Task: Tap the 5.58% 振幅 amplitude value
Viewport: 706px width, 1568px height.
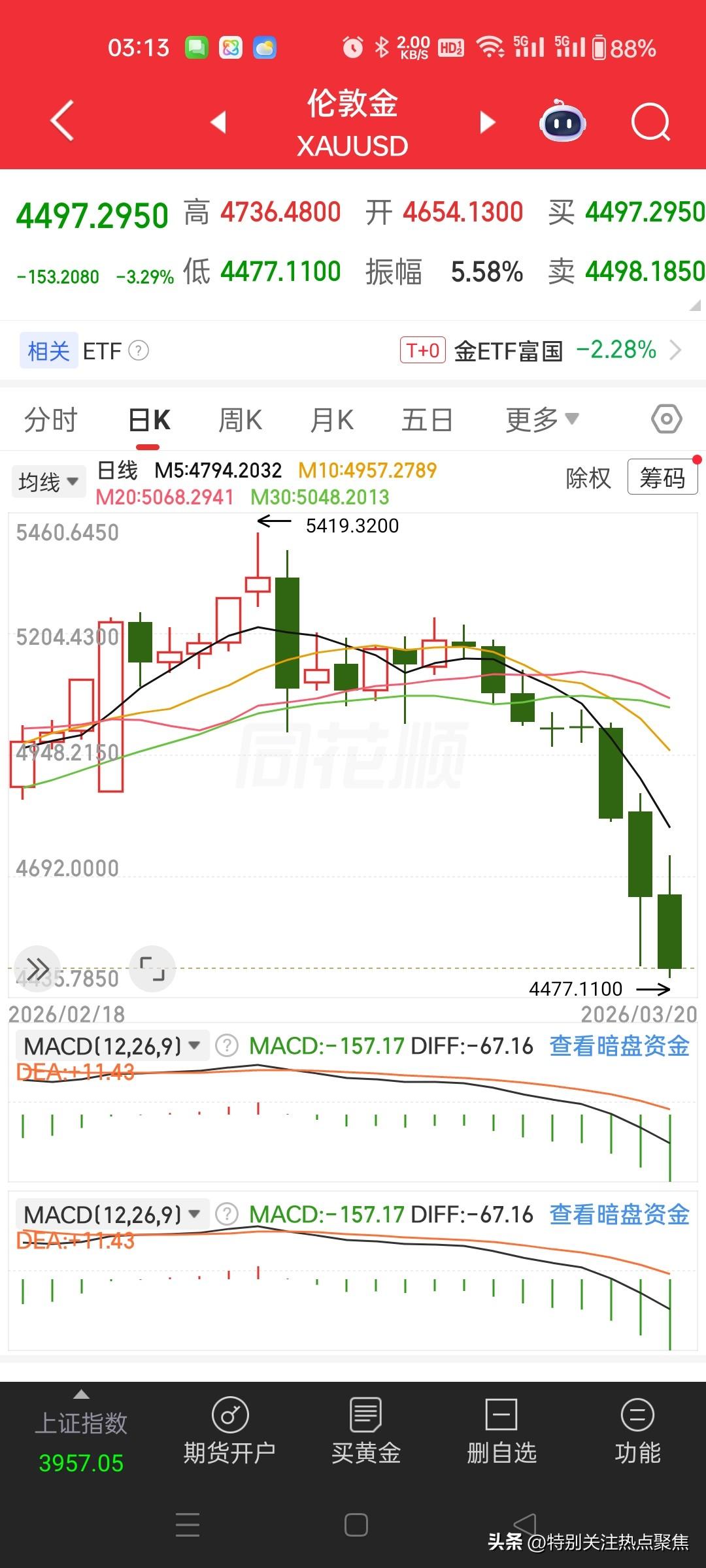Action: (486, 272)
